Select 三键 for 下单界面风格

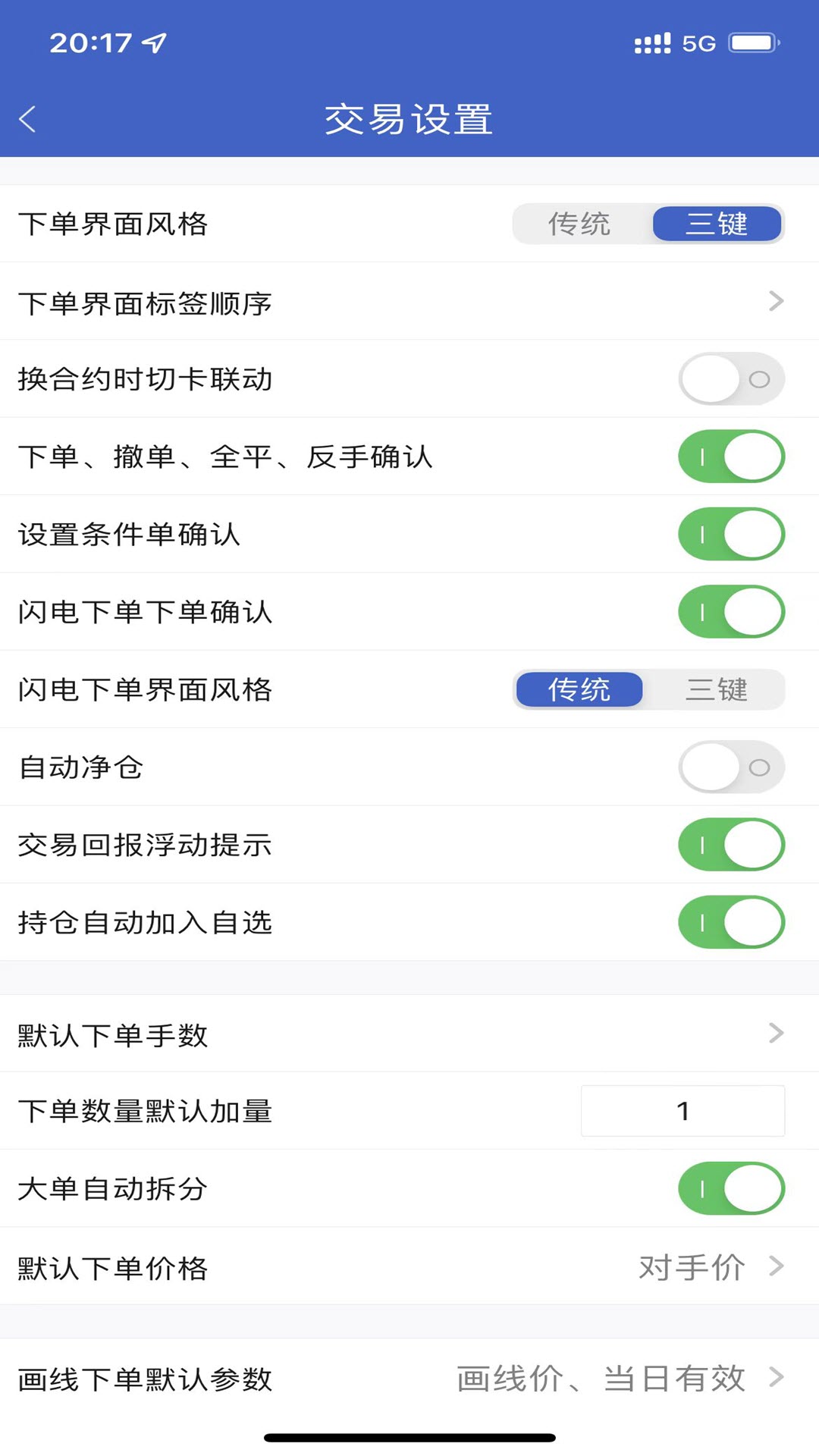(x=717, y=224)
